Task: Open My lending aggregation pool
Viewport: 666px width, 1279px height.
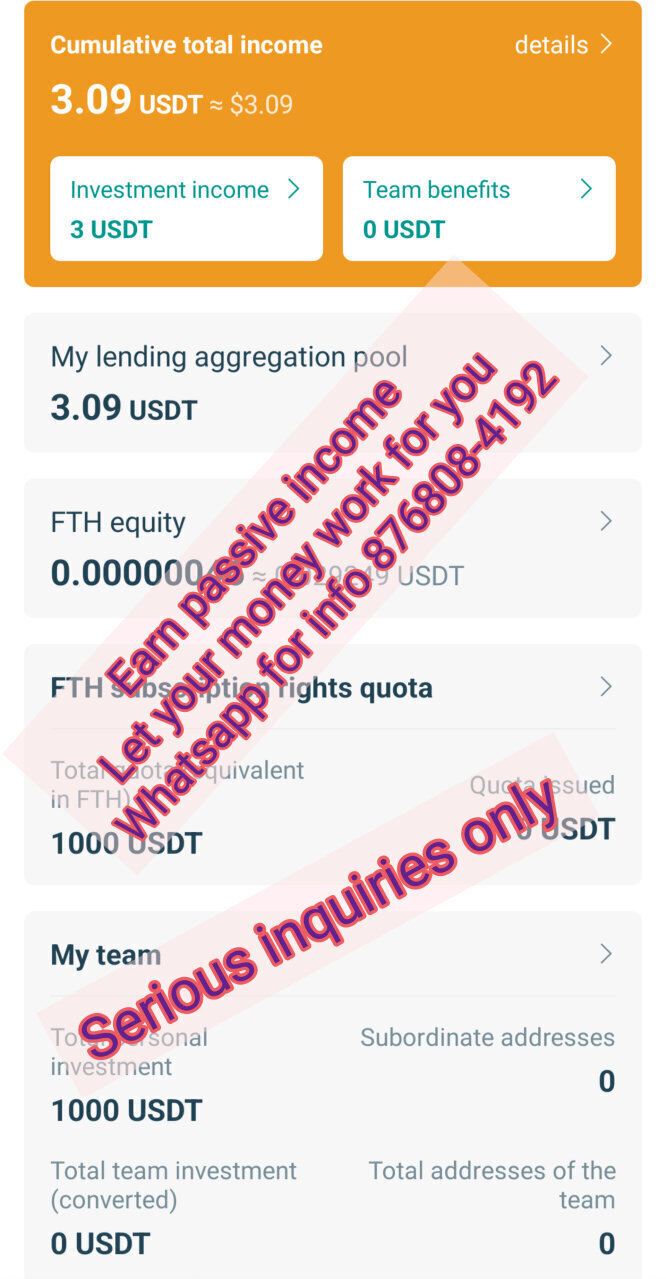Action: point(333,382)
